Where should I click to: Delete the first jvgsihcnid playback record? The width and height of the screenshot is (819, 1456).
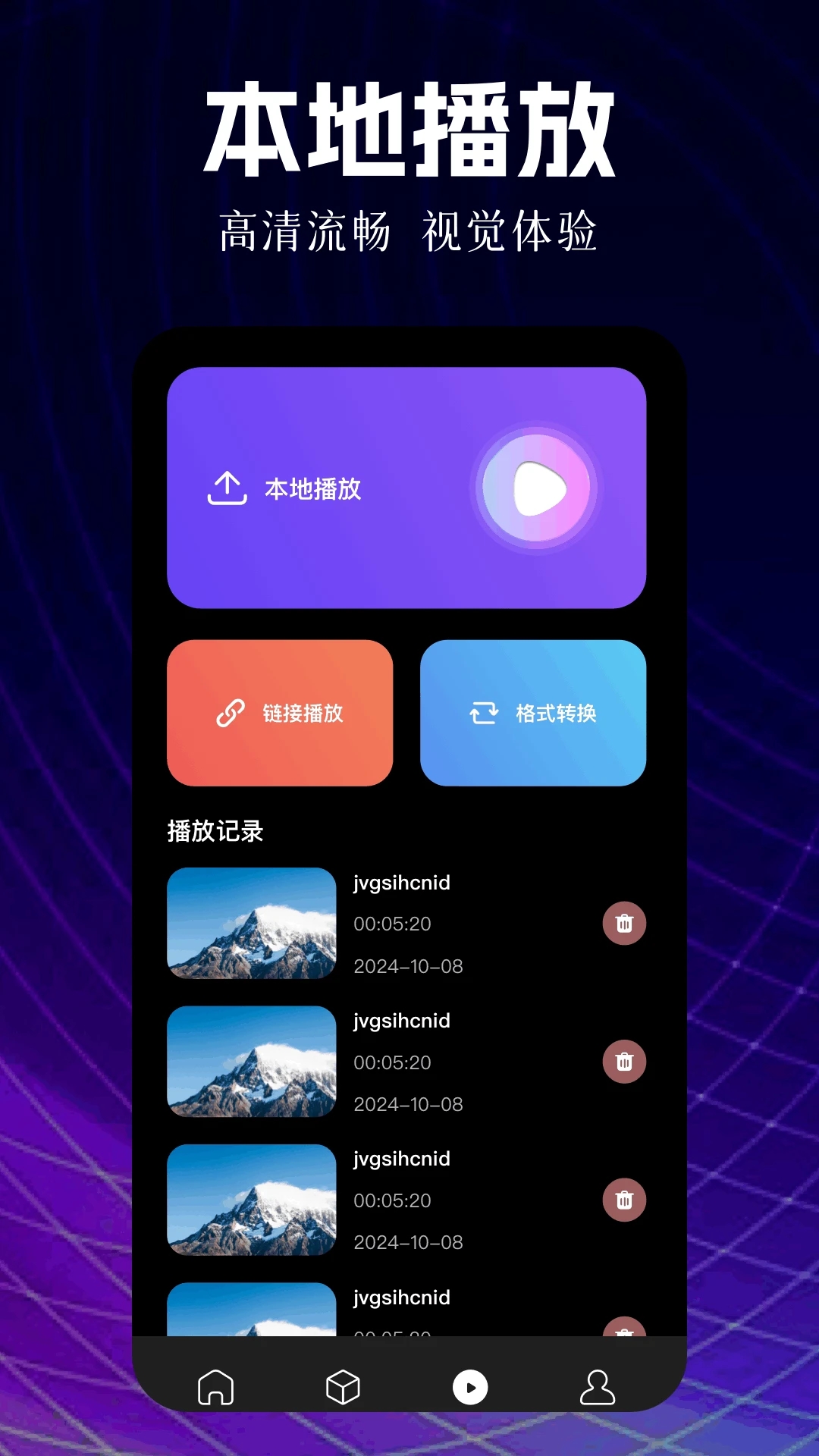(x=623, y=924)
